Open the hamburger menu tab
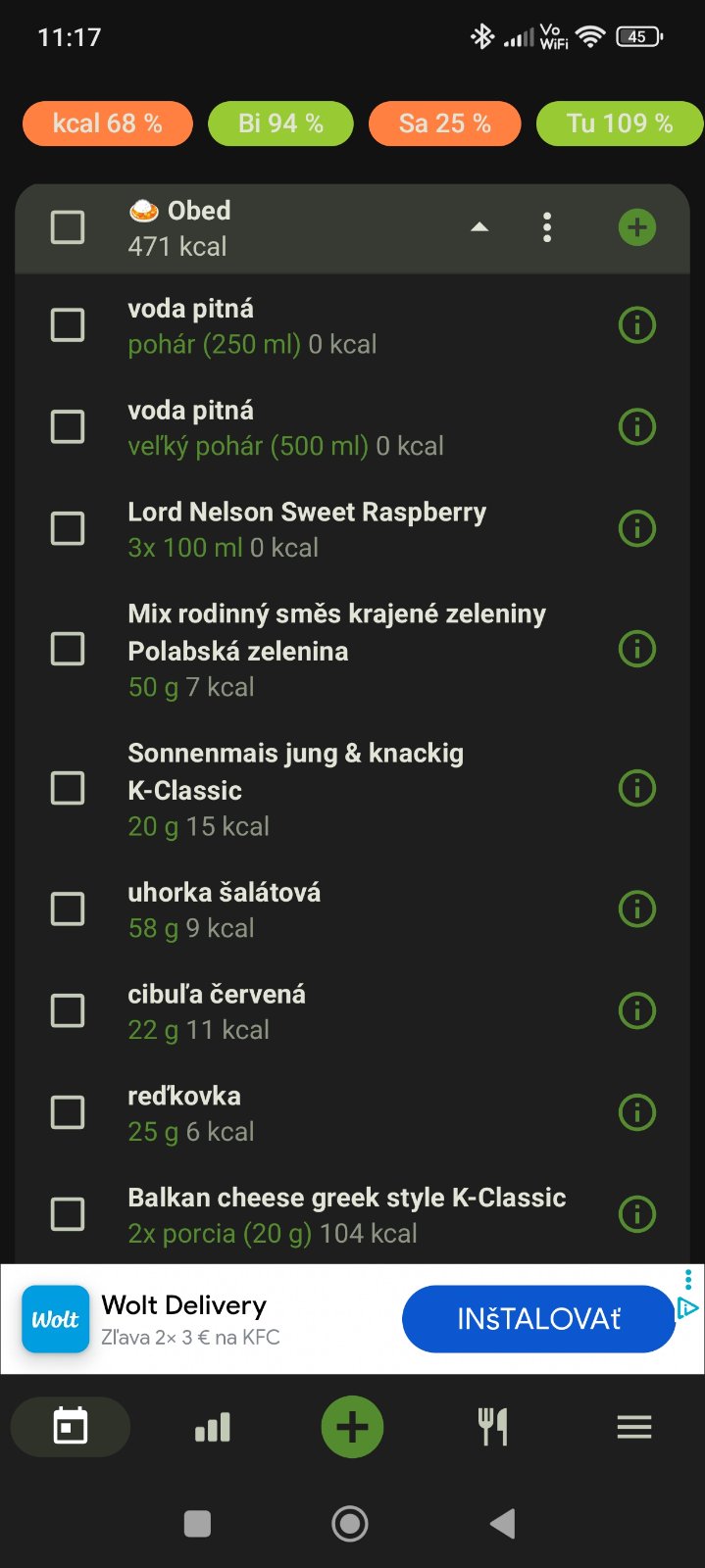Image resolution: width=705 pixels, height=1568 pixels. tap(634, 1427)
